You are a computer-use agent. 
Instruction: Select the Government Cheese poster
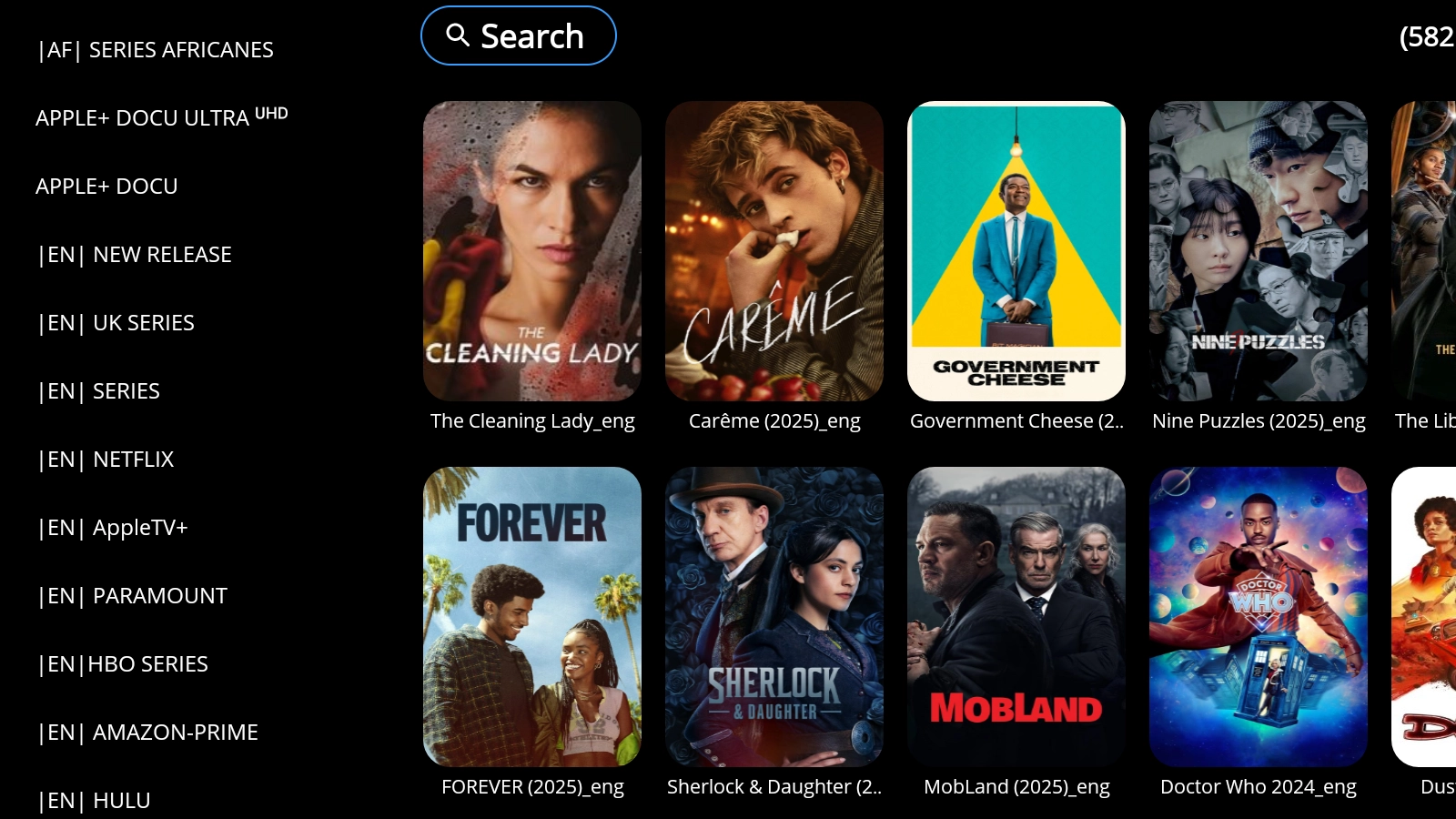(x=1016, y=251)
